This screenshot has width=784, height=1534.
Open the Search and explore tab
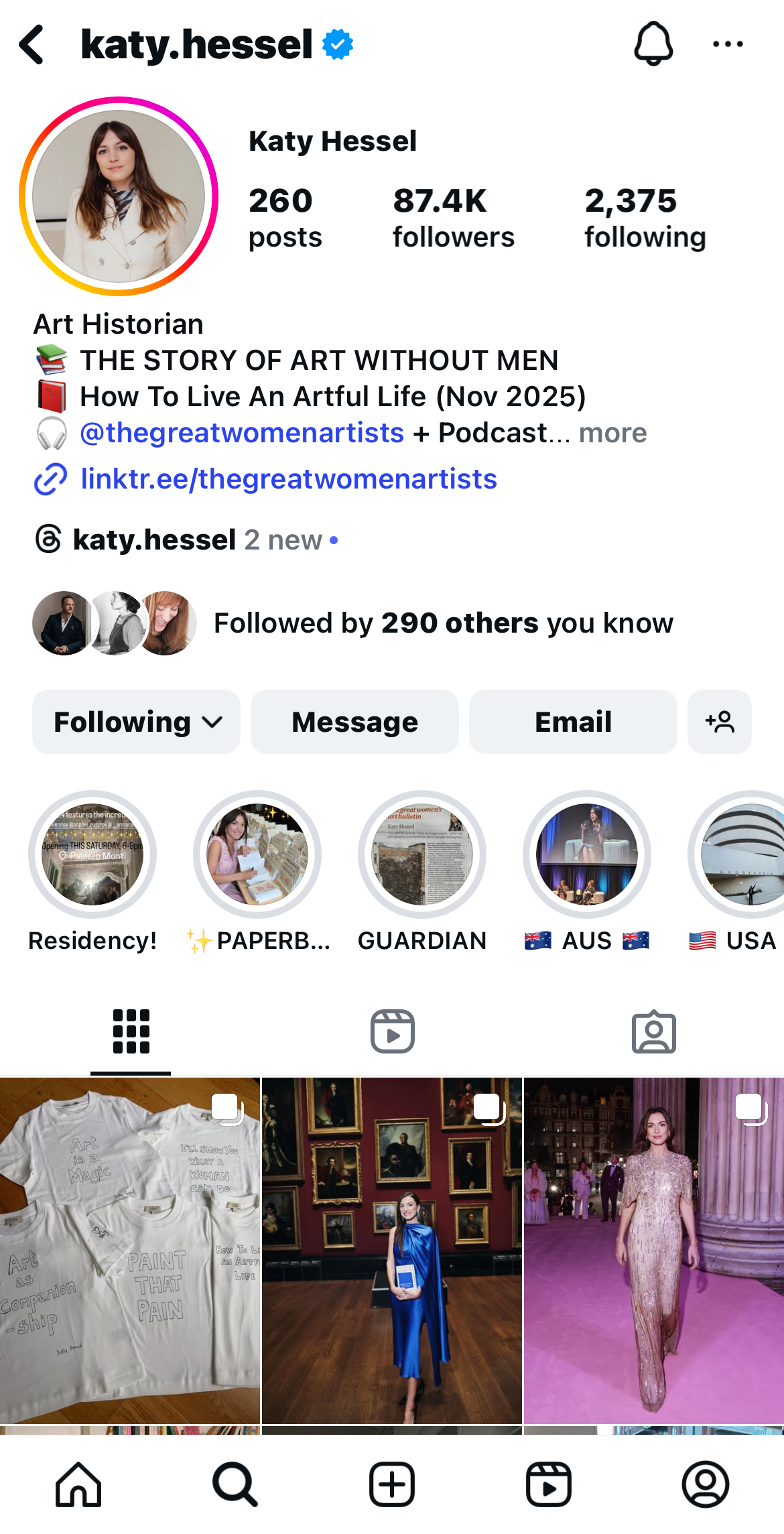click(235, 1484)
